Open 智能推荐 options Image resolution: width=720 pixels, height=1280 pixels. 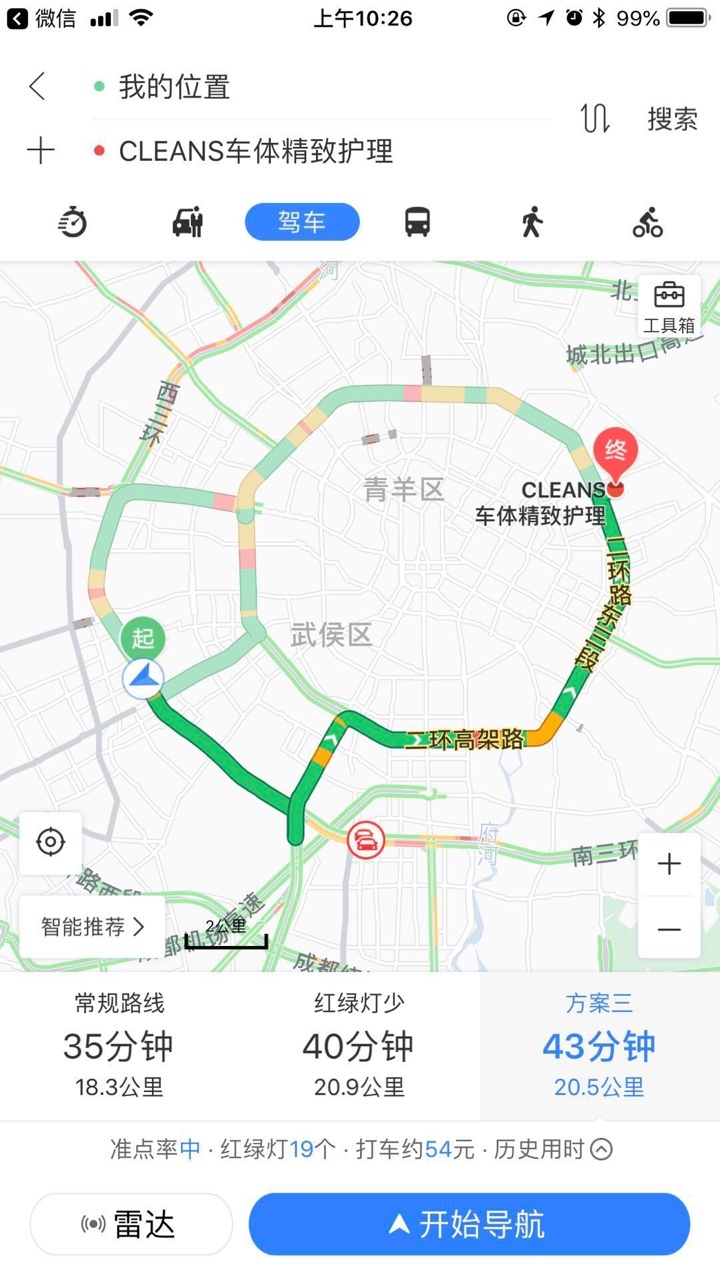point(92,927)
